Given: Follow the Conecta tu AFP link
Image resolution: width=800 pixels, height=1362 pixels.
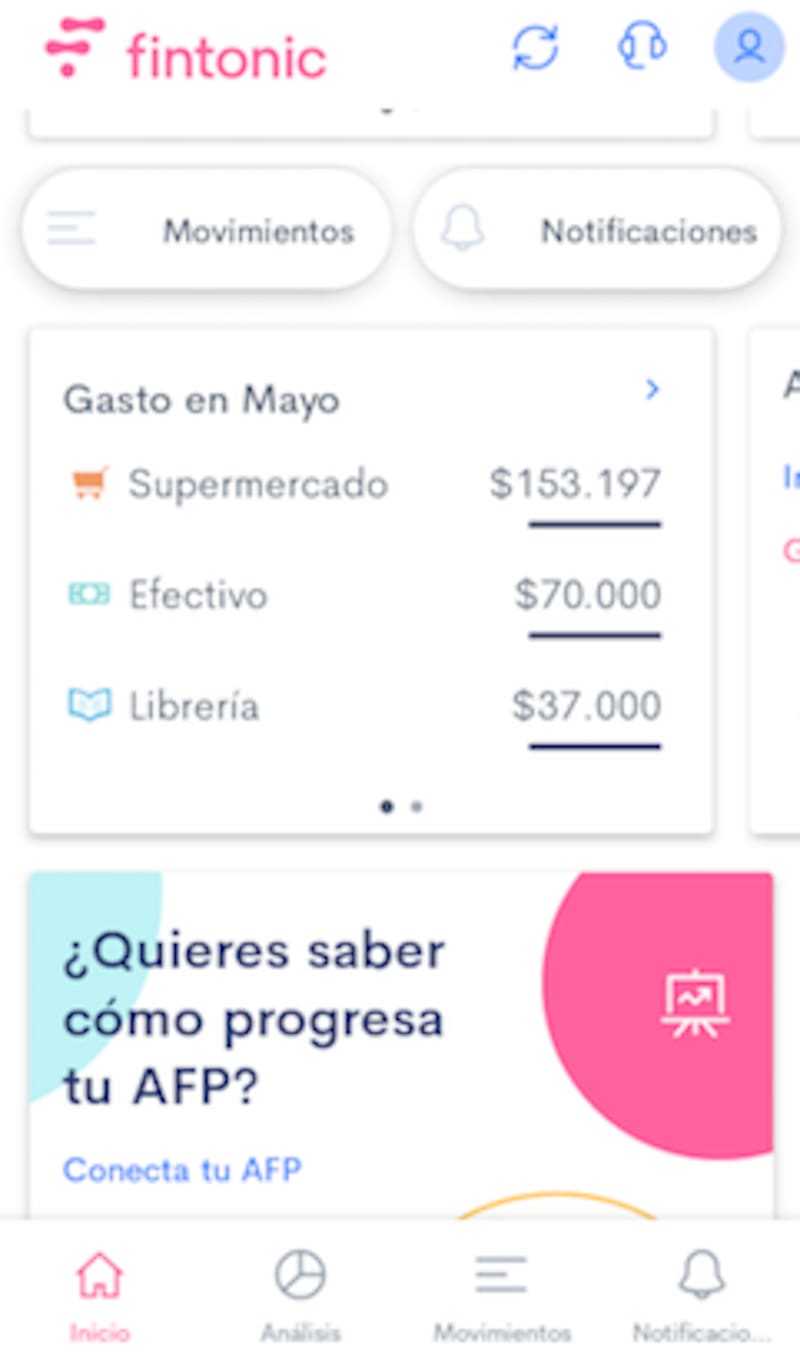Looking at the screenshot, I should (x=182, y=1169).
